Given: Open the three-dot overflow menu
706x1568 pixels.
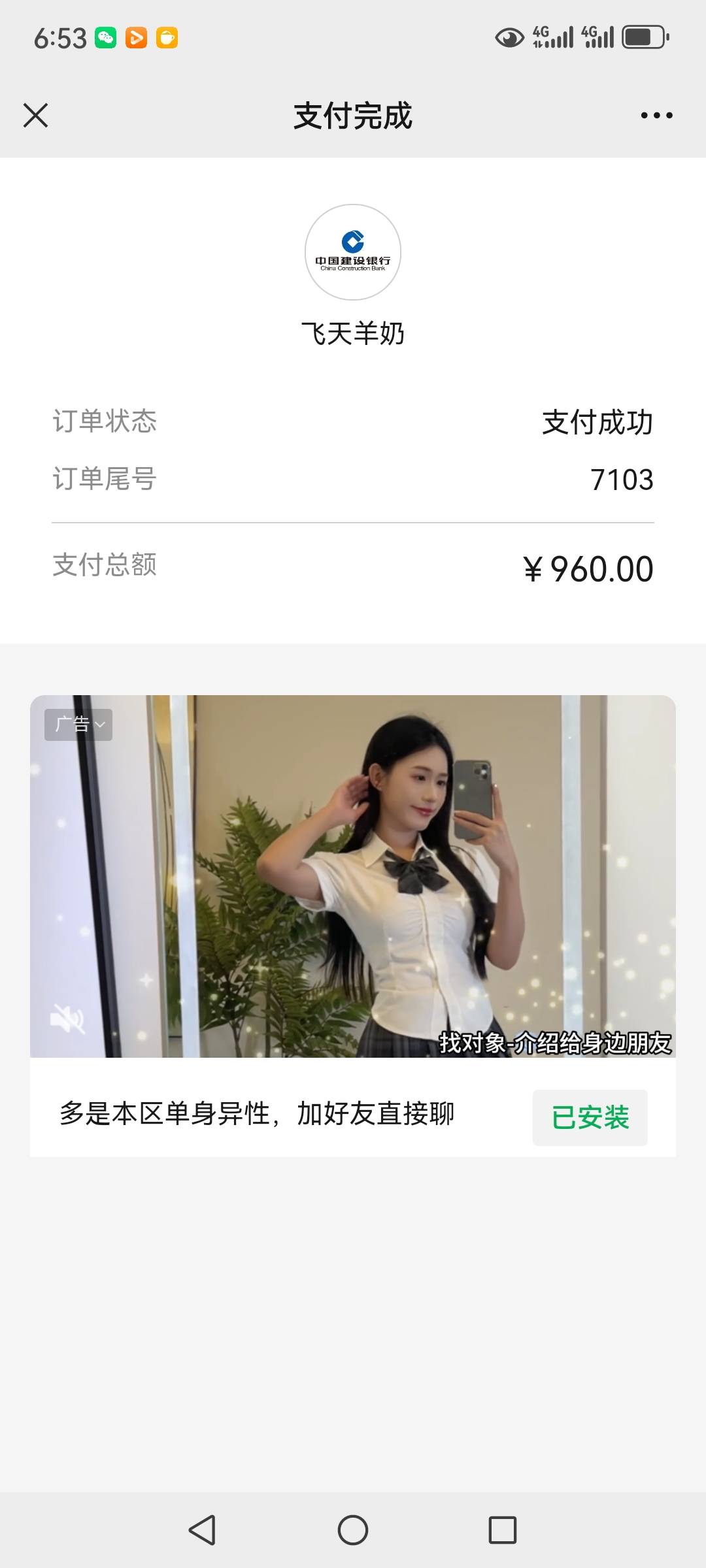Looking at the screenshot, I should coord(656,116).
